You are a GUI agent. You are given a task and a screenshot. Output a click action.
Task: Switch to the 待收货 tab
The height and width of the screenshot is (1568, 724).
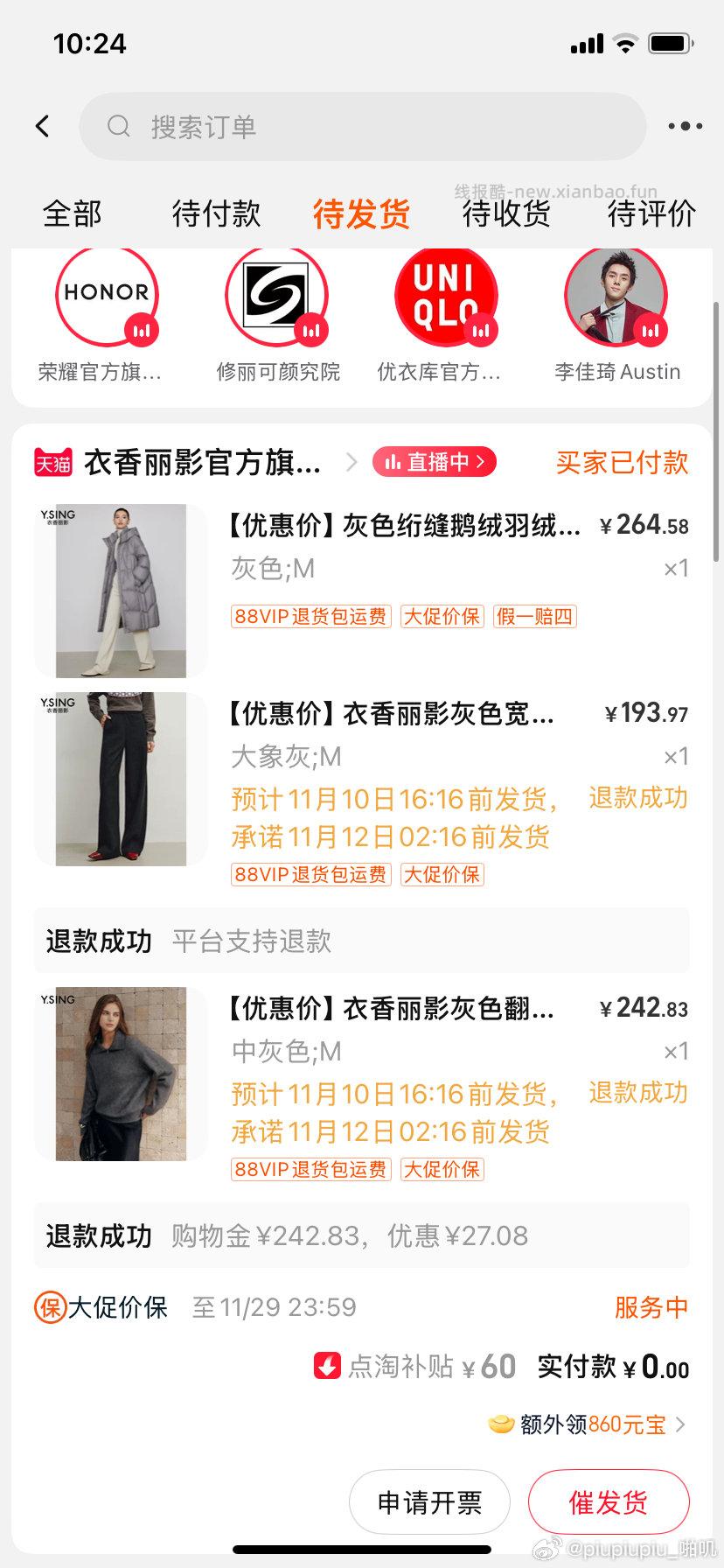pyautogui.click(x=505, y=213)
